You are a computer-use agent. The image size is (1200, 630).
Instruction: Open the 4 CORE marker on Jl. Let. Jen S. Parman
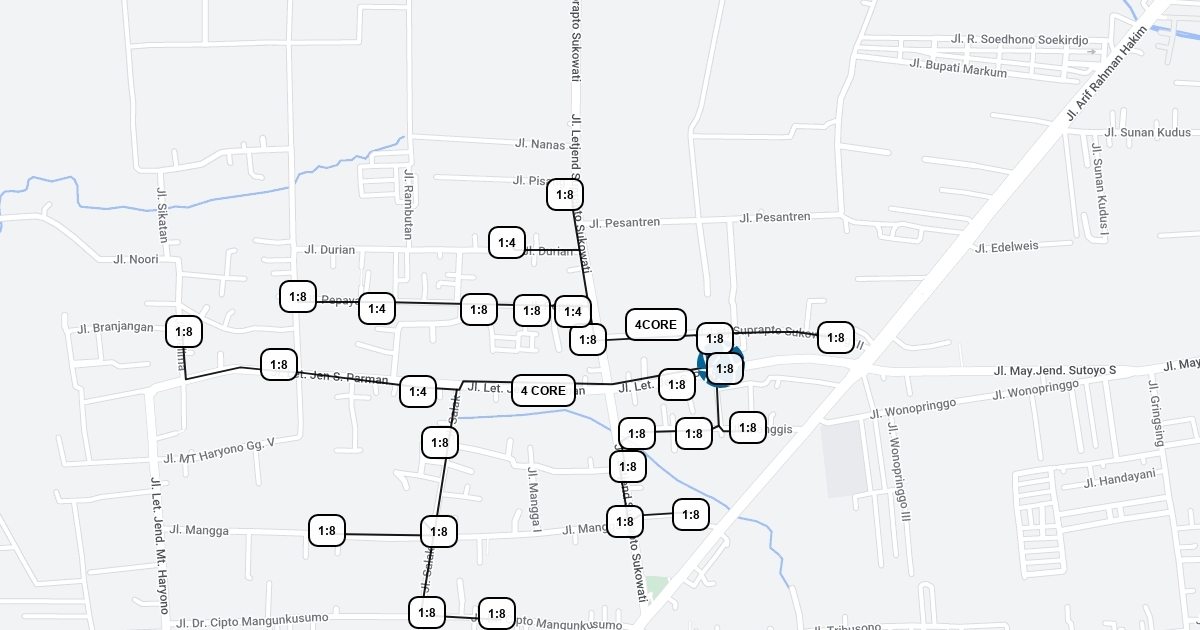click(543, 391)
